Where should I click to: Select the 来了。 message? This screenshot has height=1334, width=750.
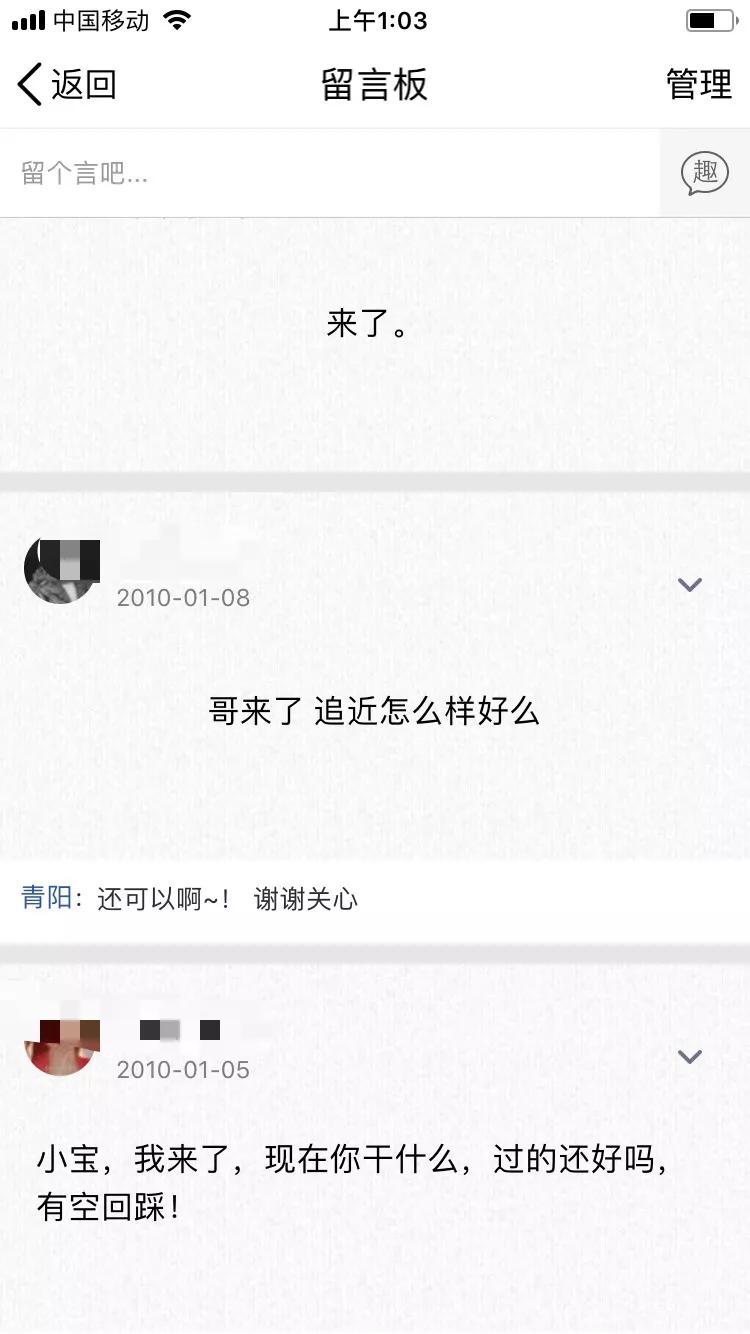(x=368, y=323)
